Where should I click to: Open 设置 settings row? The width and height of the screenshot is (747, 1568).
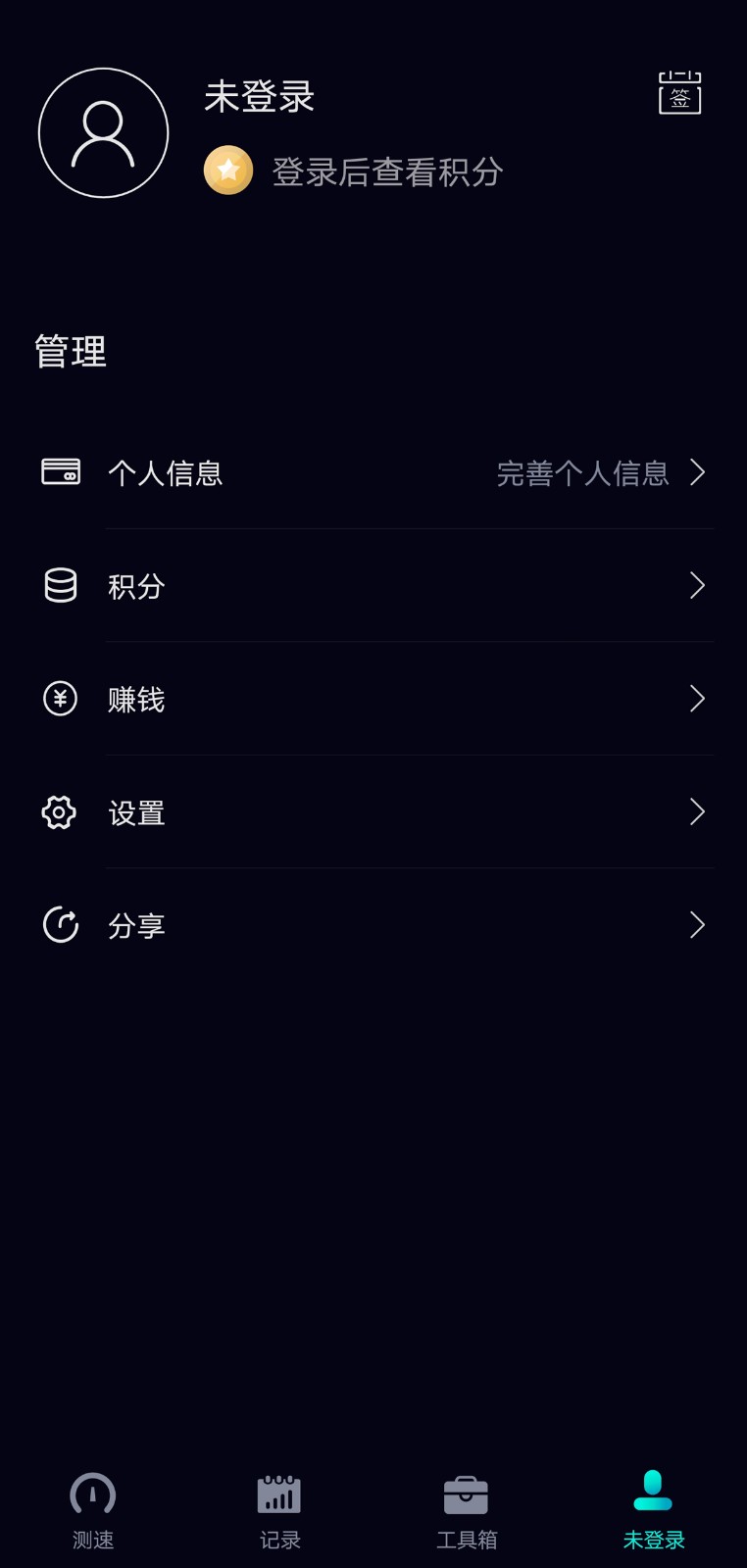[x=373, y=812]
